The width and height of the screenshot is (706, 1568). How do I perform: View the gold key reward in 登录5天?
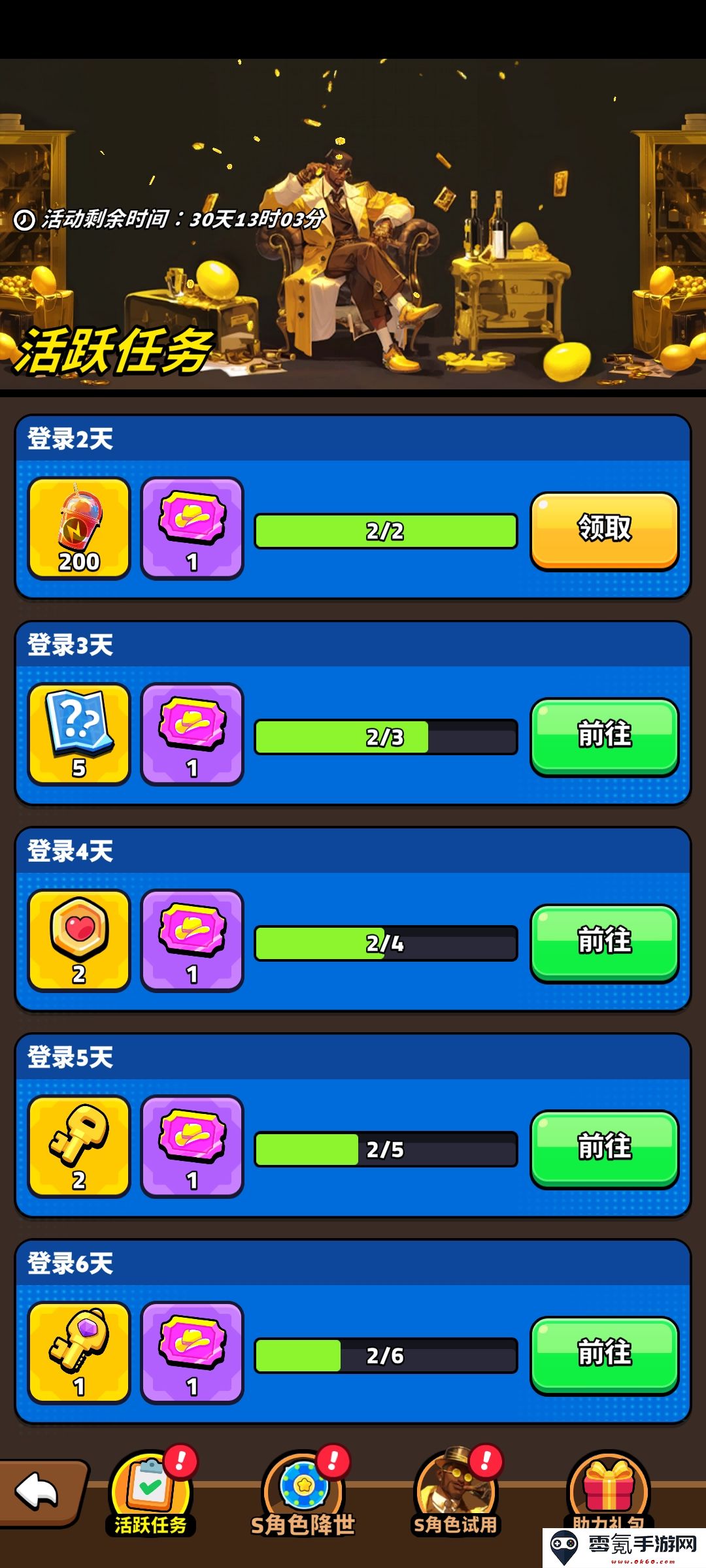[79, 1146]
